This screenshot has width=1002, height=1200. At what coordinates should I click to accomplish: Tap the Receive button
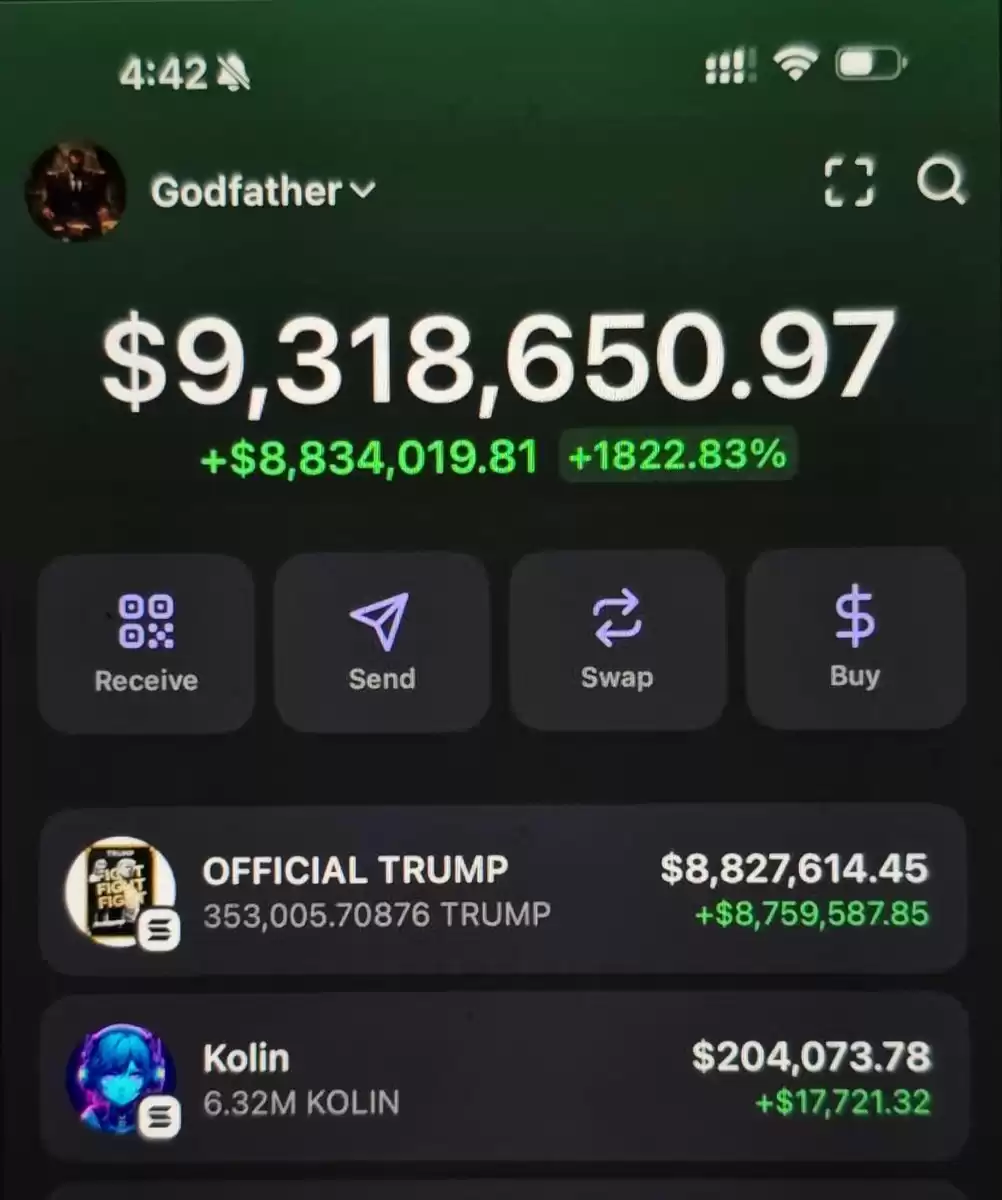pos(146,643)
